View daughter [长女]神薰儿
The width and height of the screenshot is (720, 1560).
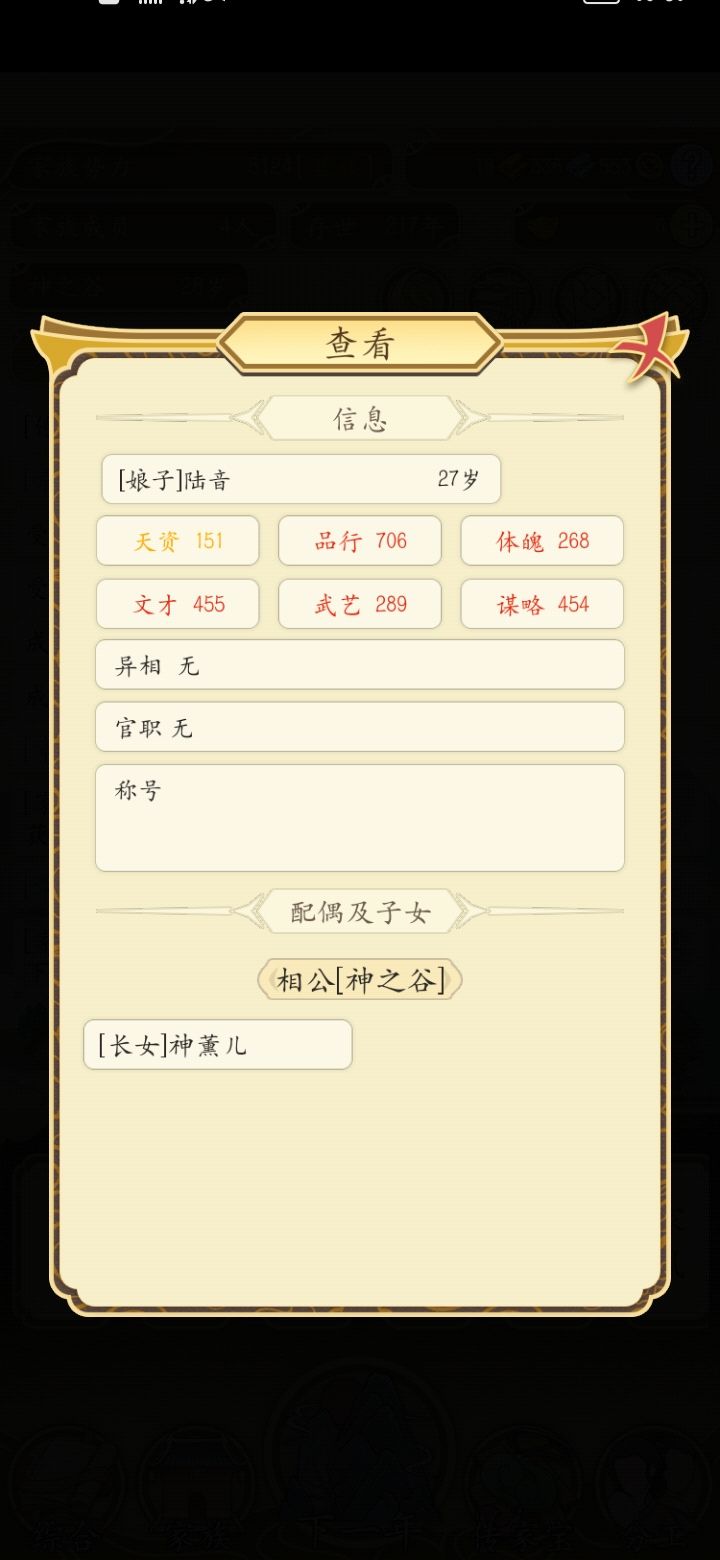(x=217, y=1044)
